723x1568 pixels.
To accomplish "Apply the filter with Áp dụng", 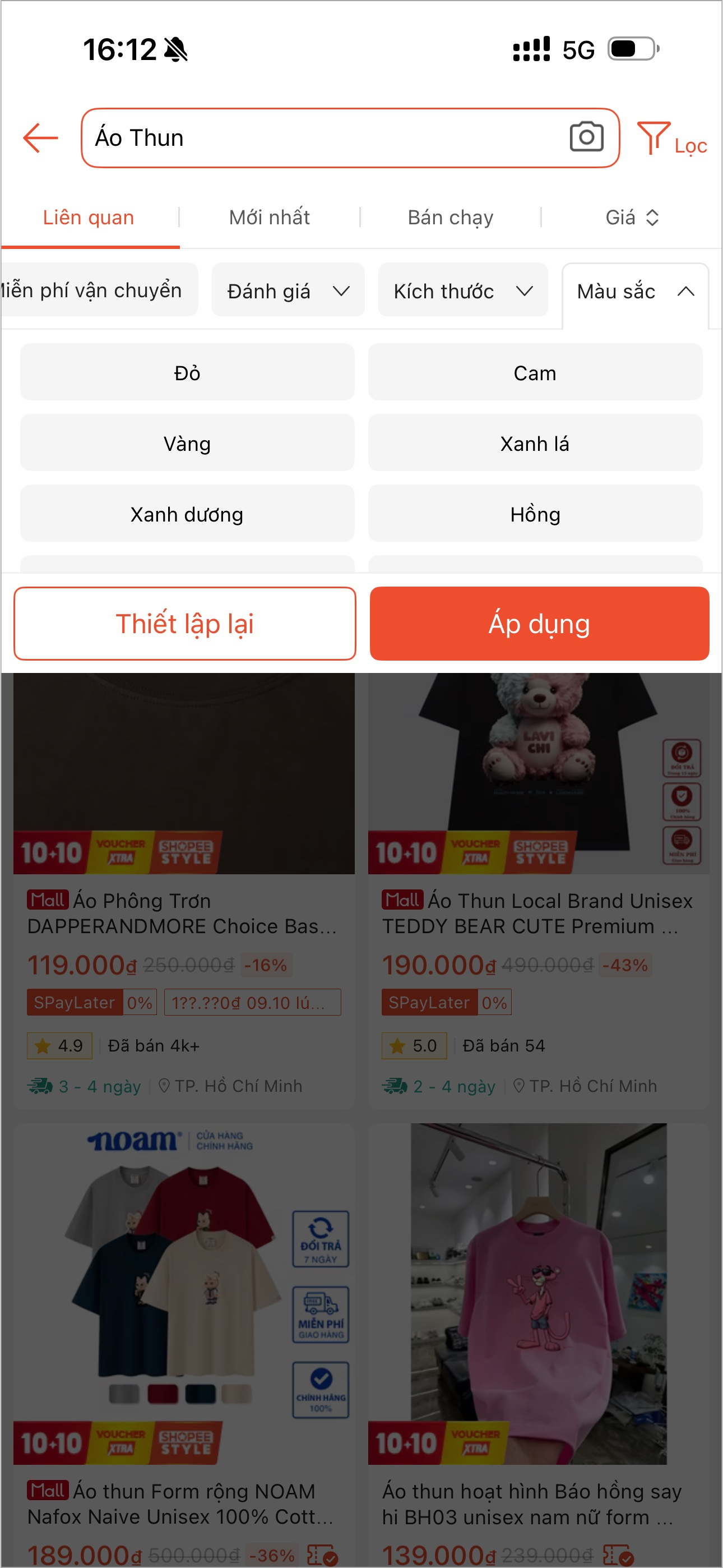I will (539, 623).
